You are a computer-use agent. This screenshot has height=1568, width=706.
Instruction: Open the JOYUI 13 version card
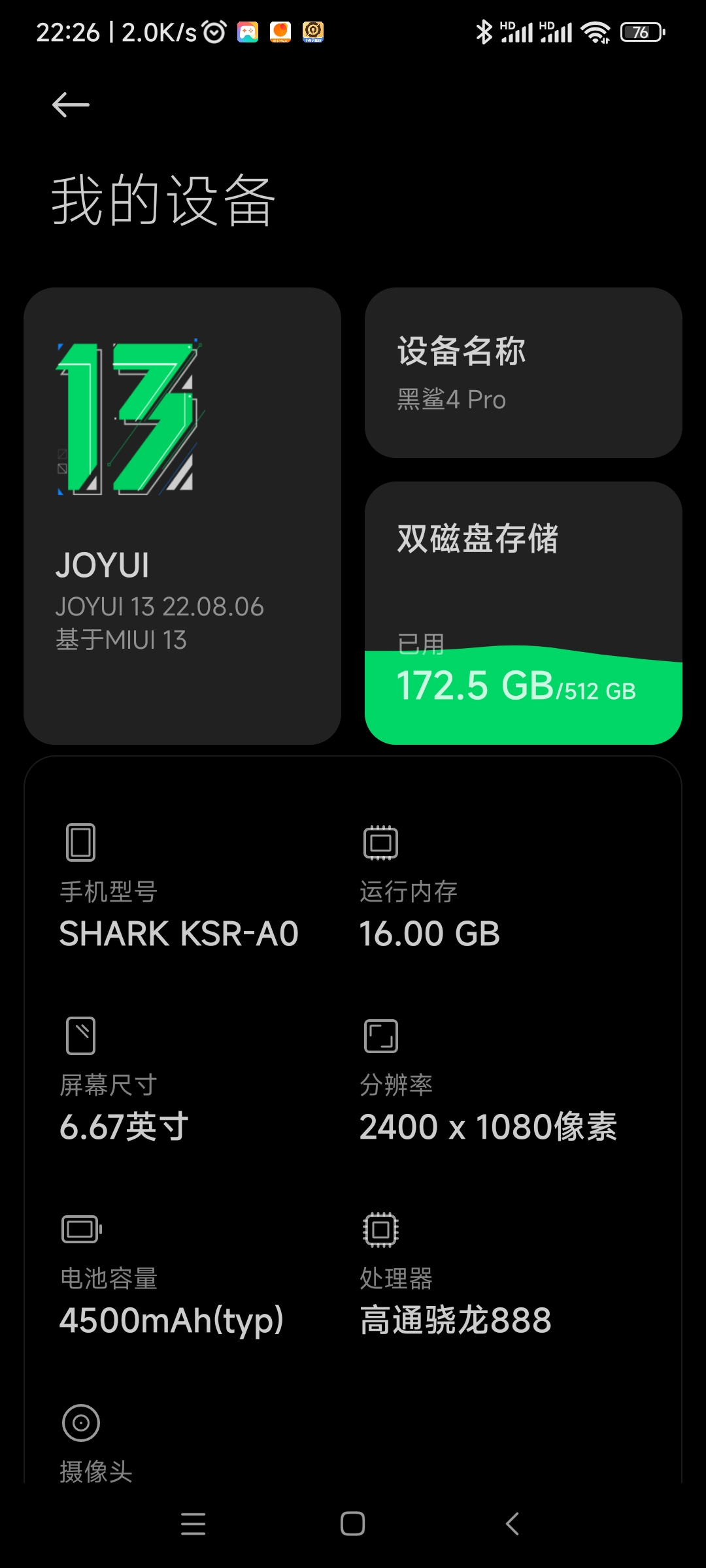click(182, 516)
